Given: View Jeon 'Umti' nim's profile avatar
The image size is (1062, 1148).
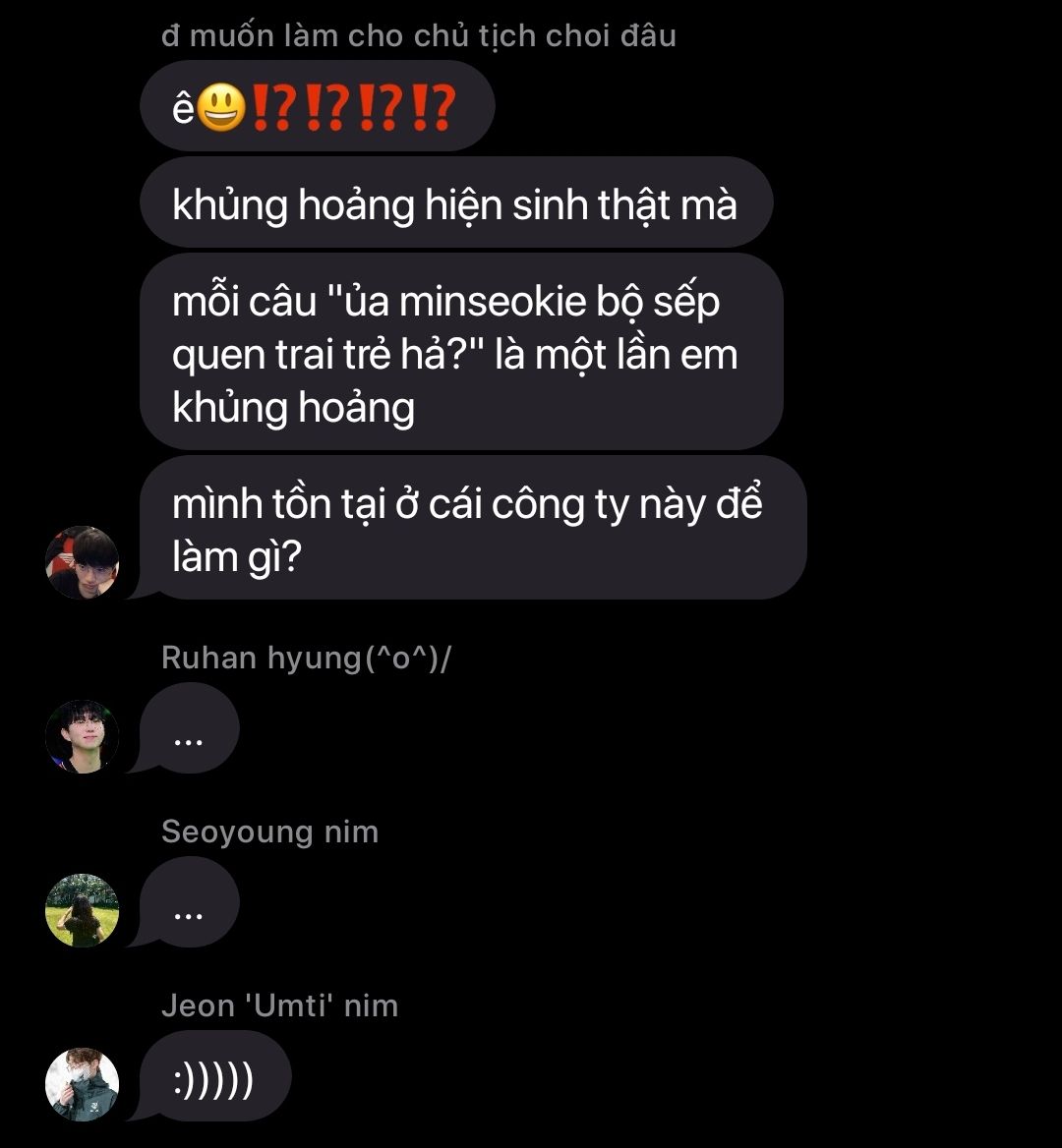Looking at the screenshot, I should pyautogui.click(x=82, y=1084).
